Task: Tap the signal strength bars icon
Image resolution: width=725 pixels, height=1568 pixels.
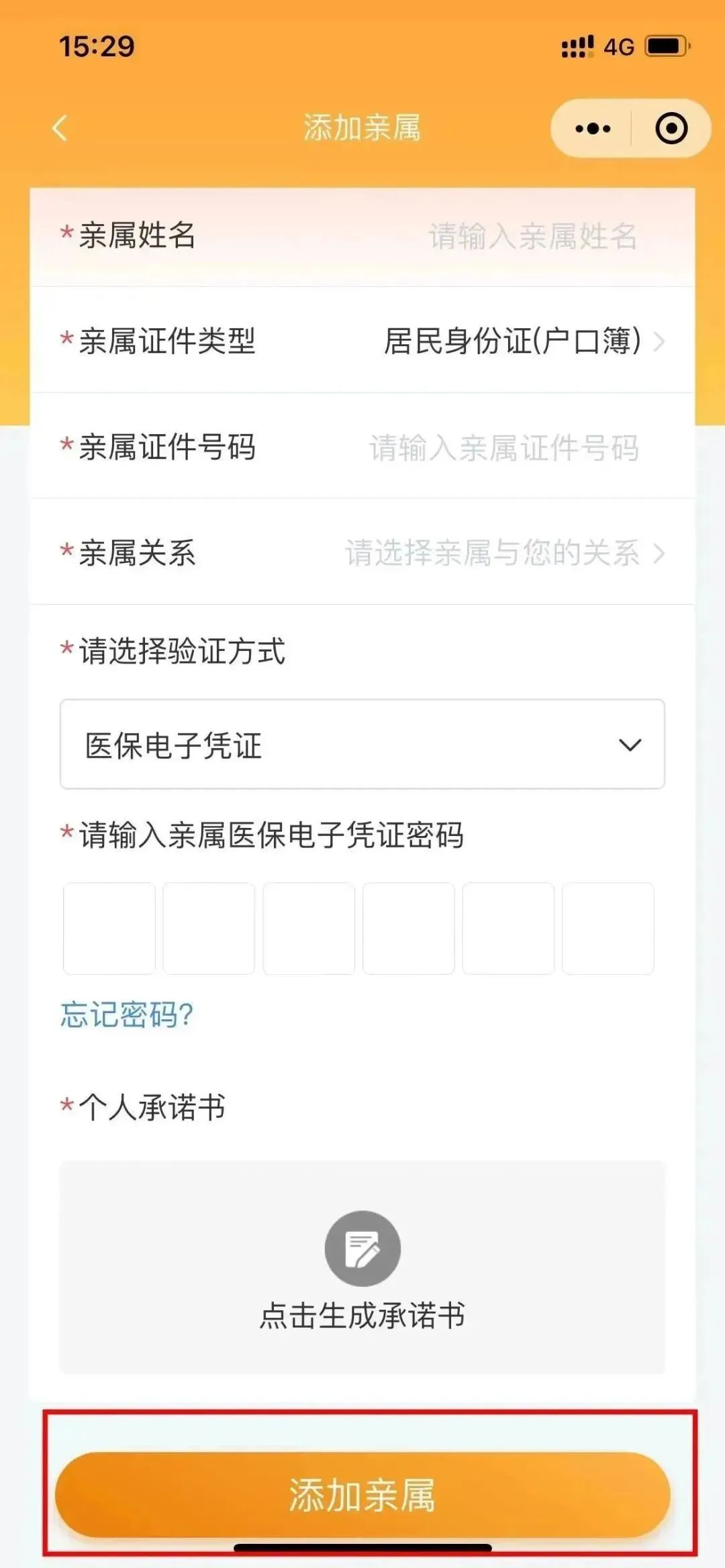Action: (x=577, y=46)
